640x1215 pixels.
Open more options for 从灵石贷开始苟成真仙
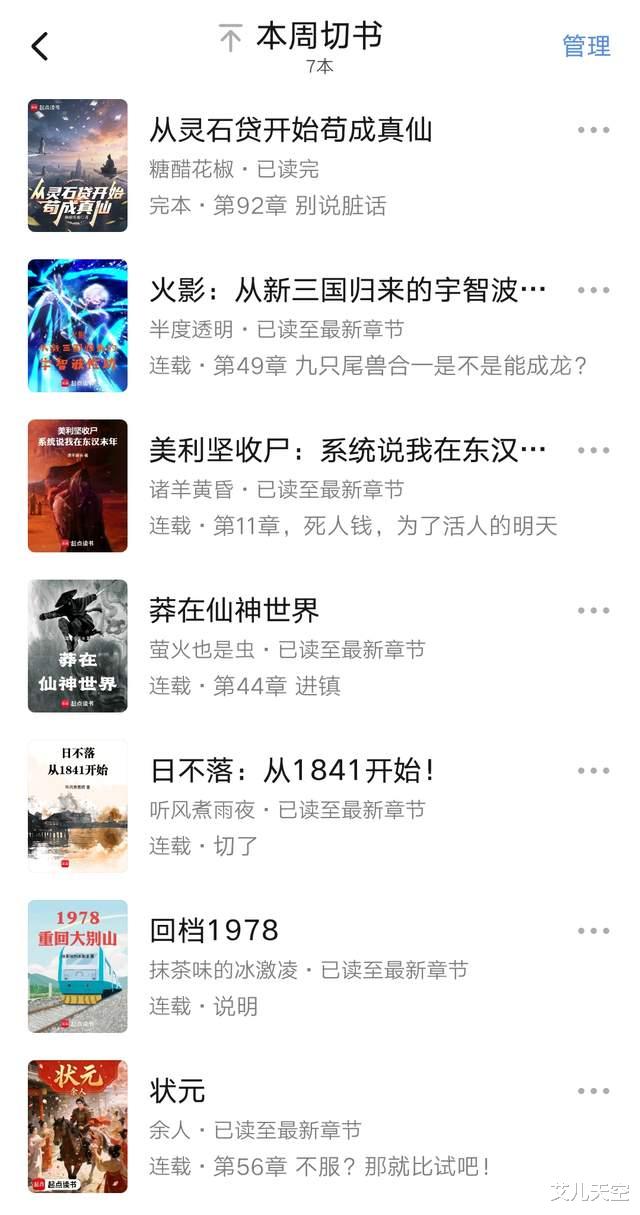point(593,130)
